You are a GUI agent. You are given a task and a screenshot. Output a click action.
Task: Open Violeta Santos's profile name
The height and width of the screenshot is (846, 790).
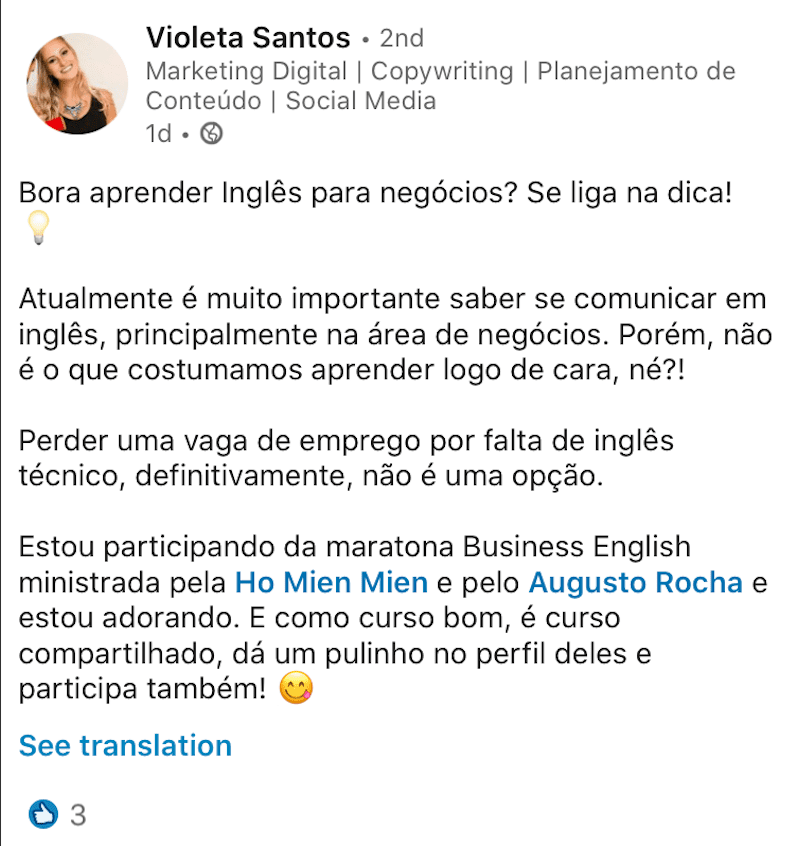(x=248, y=38)
